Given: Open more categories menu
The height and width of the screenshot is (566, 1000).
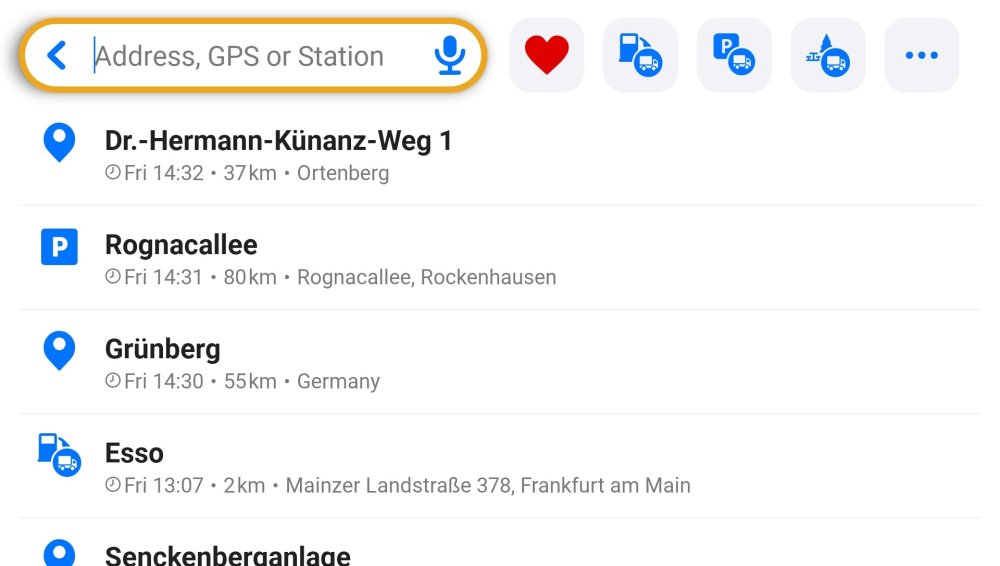Looking at the screenshot, I should tap(921, 56).
